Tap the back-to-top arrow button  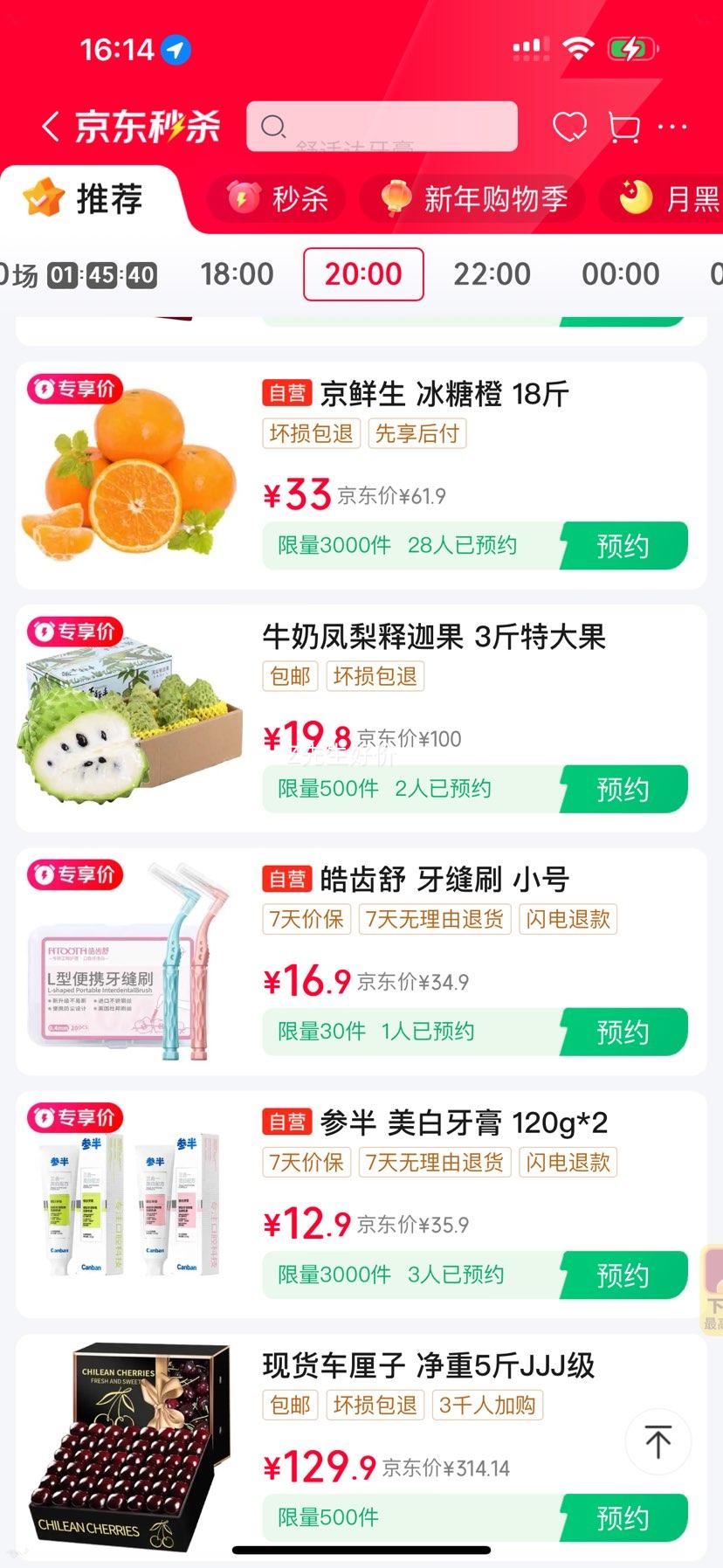[658, 1442]
